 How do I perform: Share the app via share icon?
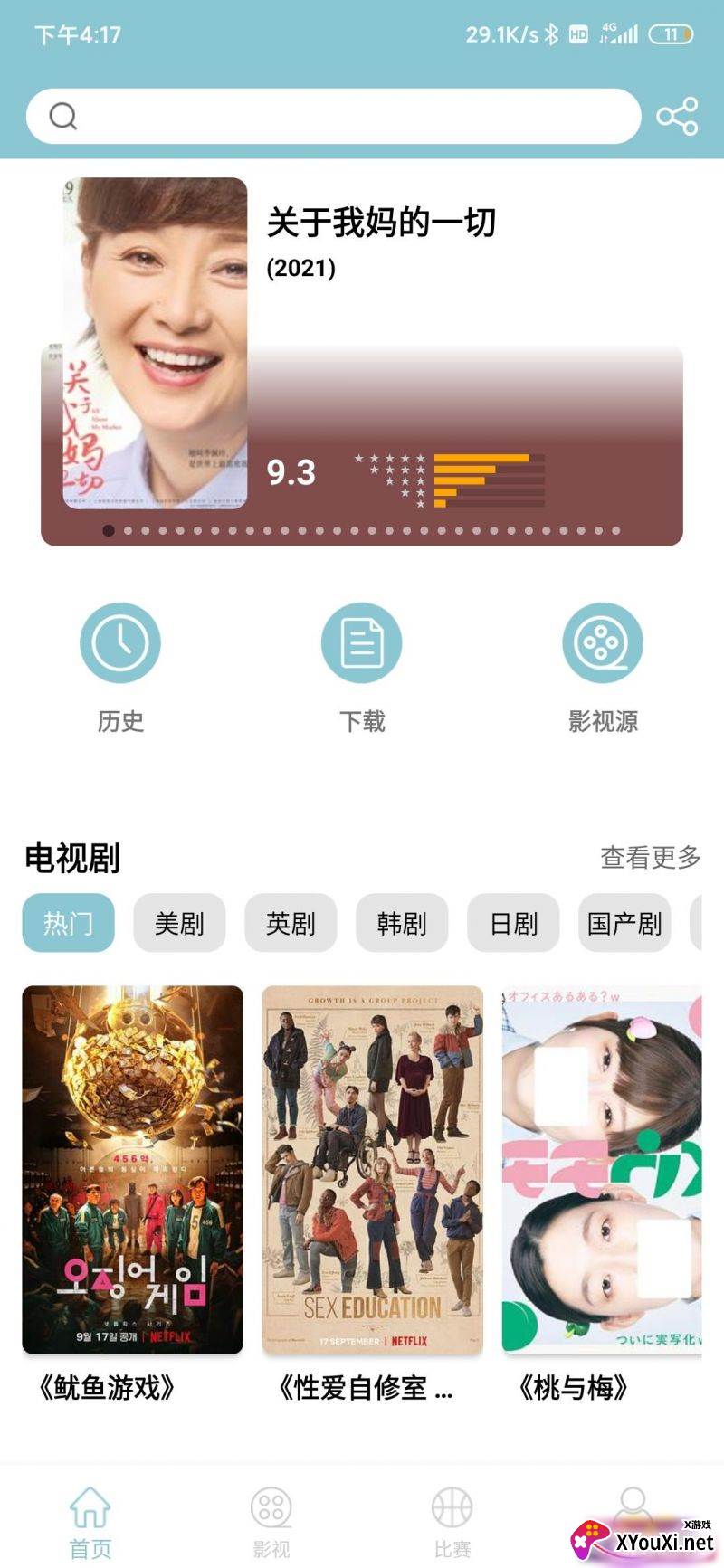(677, 116)
